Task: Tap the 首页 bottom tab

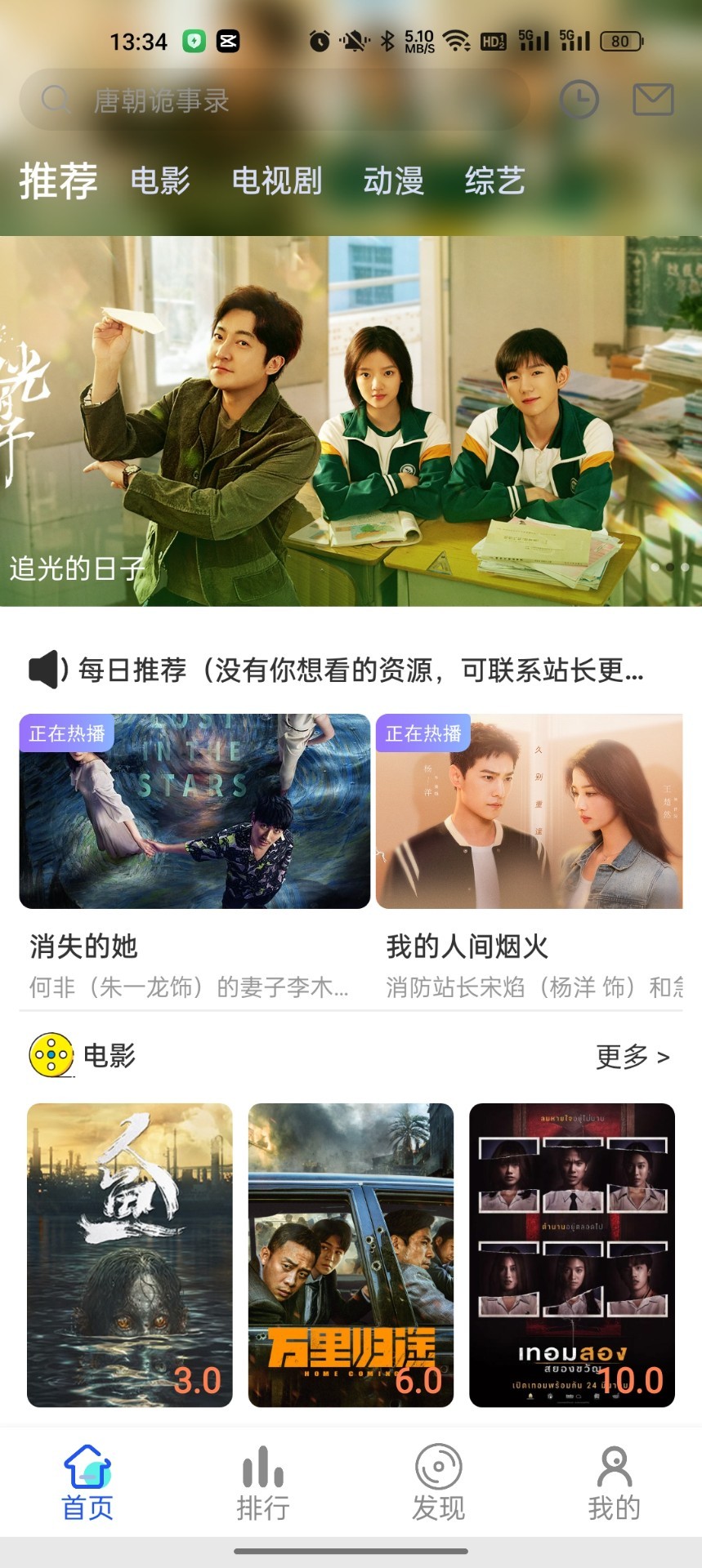Action: 87,1483
